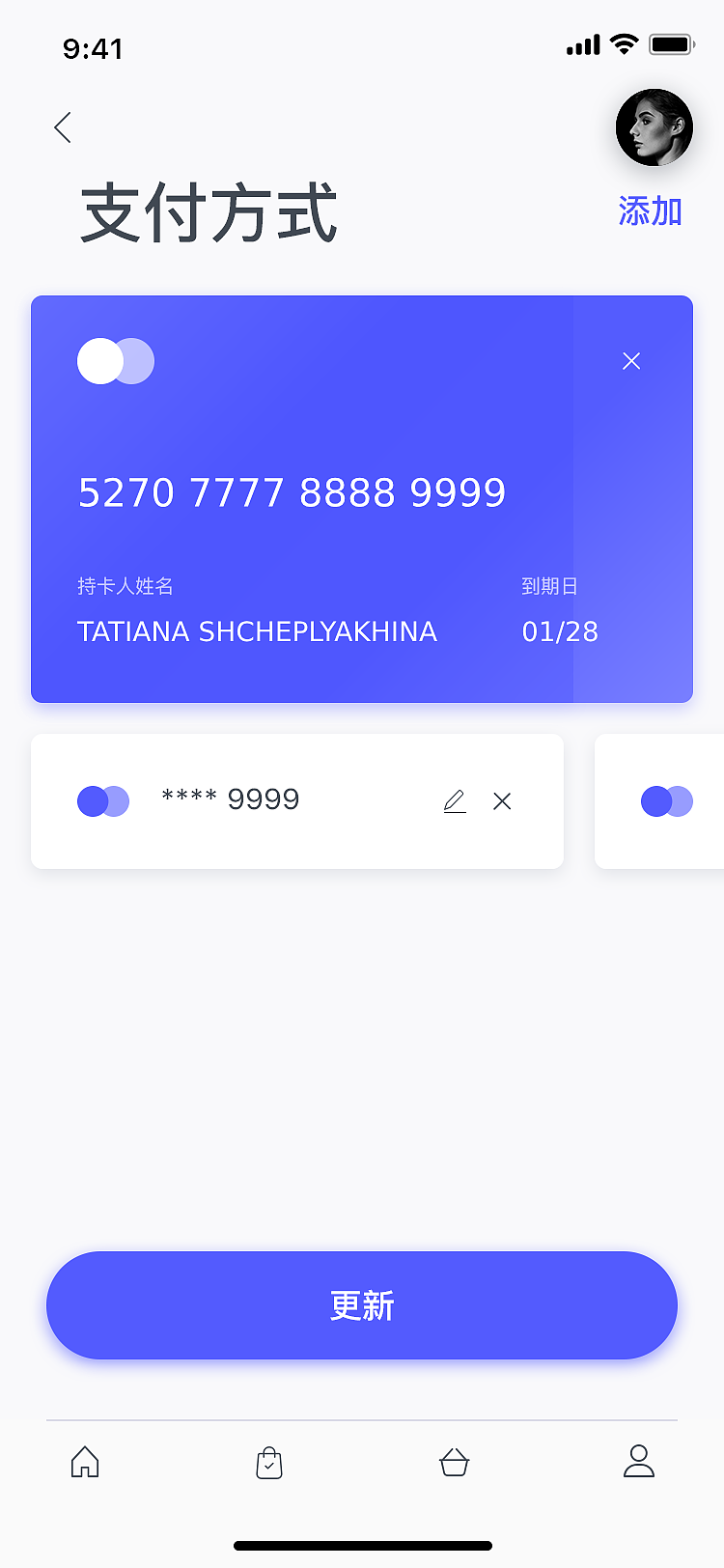The height and width of the screenshot is (1568, 724).
Task: Remove card **** 9999 using the X icon
Action: [x=502, y=801]
